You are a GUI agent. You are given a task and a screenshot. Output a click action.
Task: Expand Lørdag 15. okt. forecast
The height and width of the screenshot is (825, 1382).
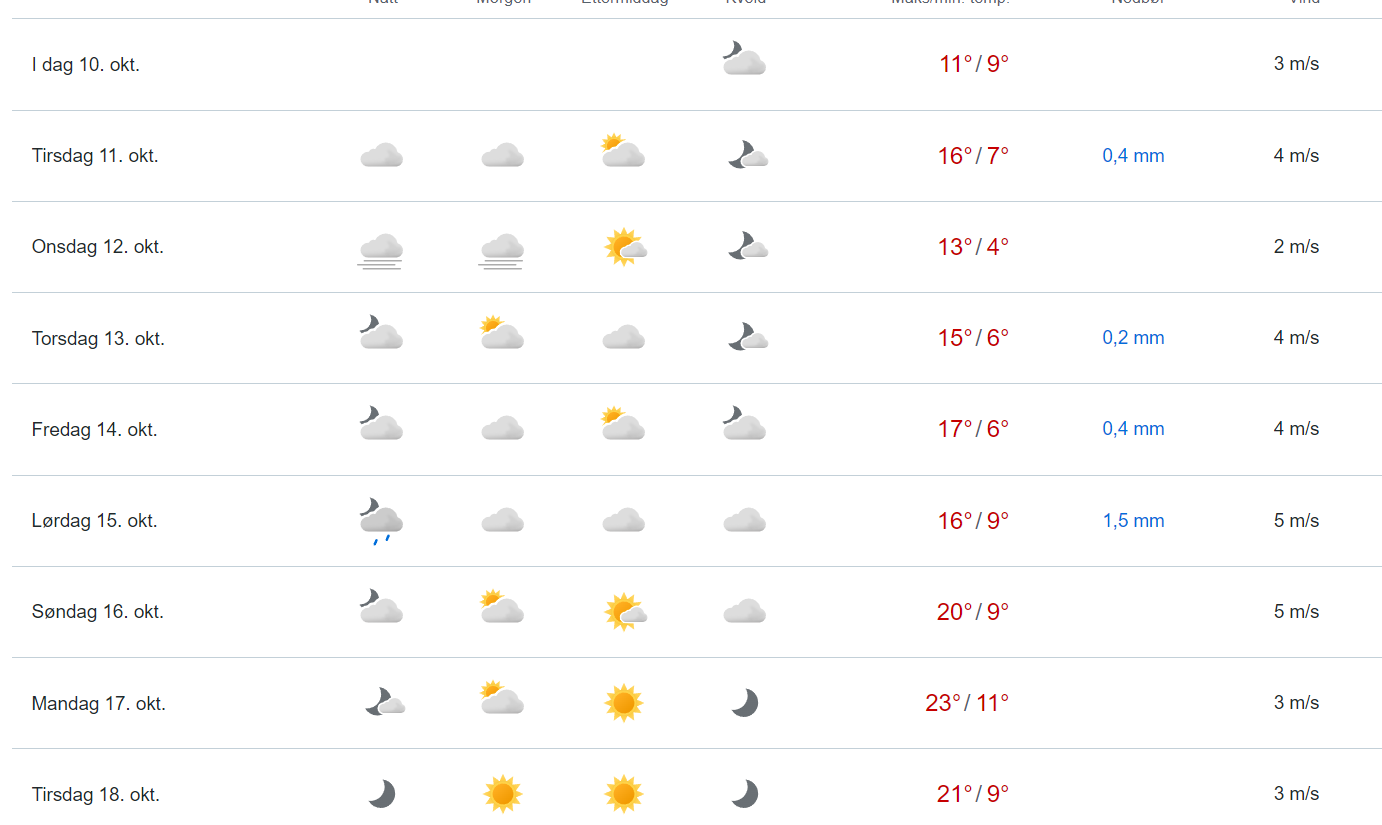click(x=94, y=521)
